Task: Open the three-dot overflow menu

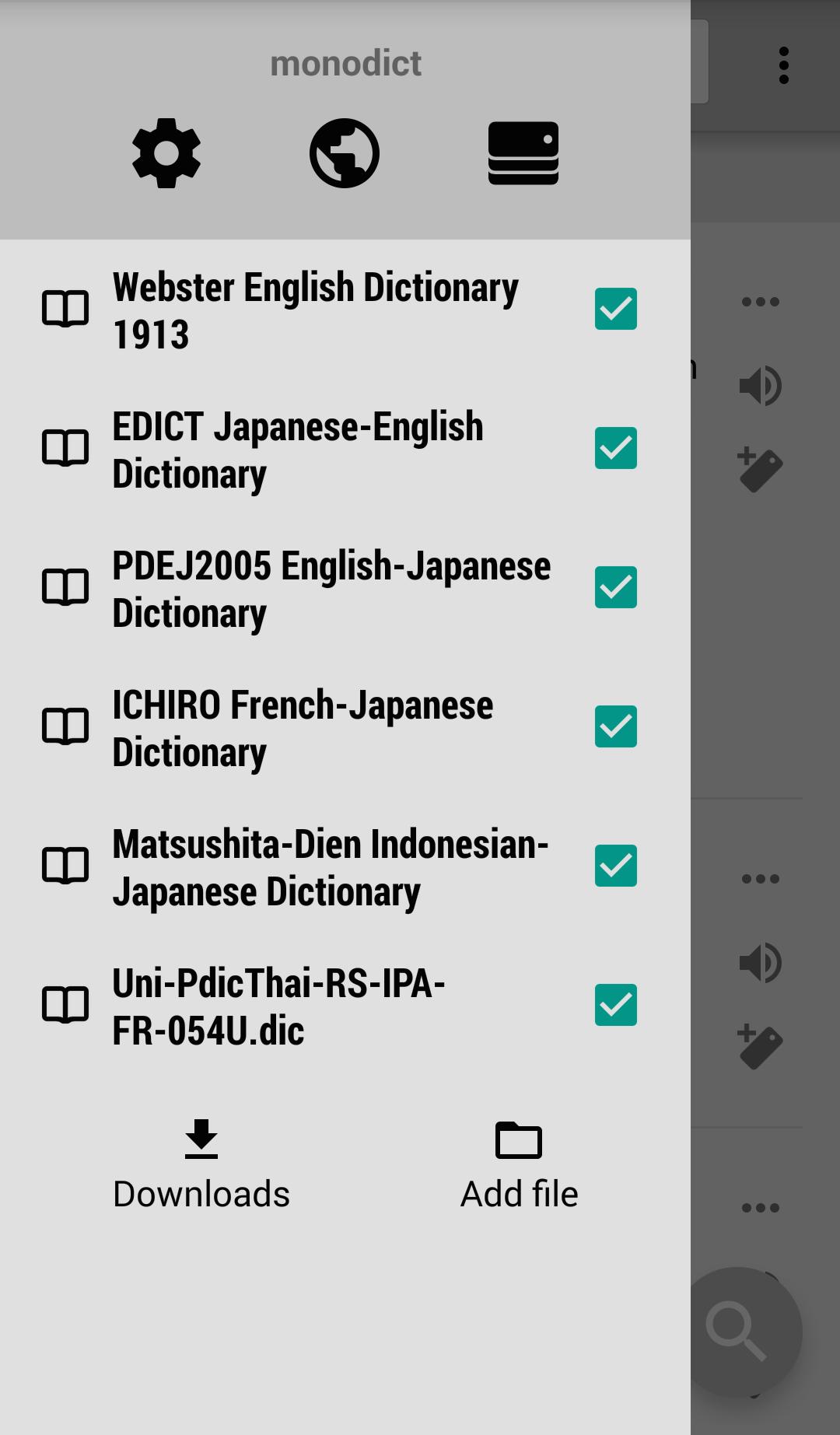Action: (784, 65)
